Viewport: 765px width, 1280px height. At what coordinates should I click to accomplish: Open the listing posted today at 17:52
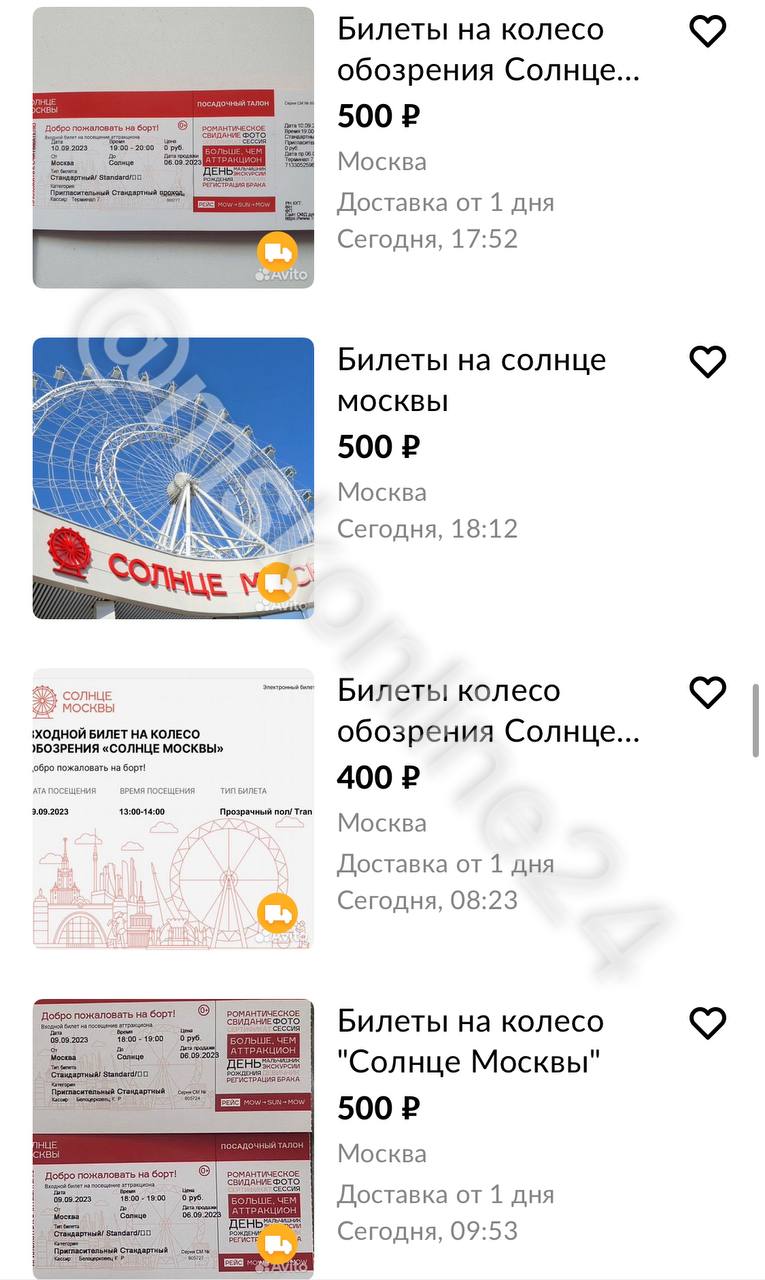[488, 50]
